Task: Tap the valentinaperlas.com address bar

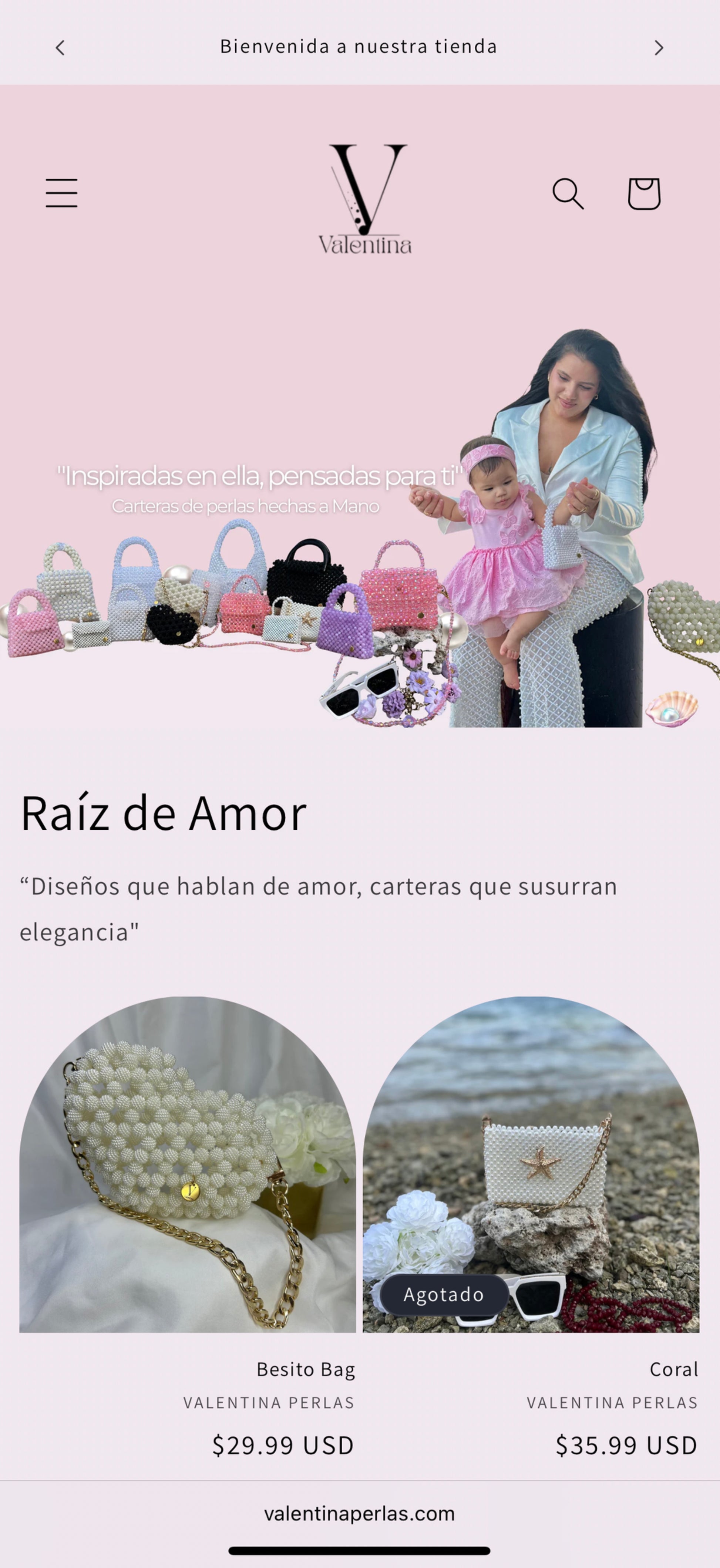Action: (x=359, y=1513)
